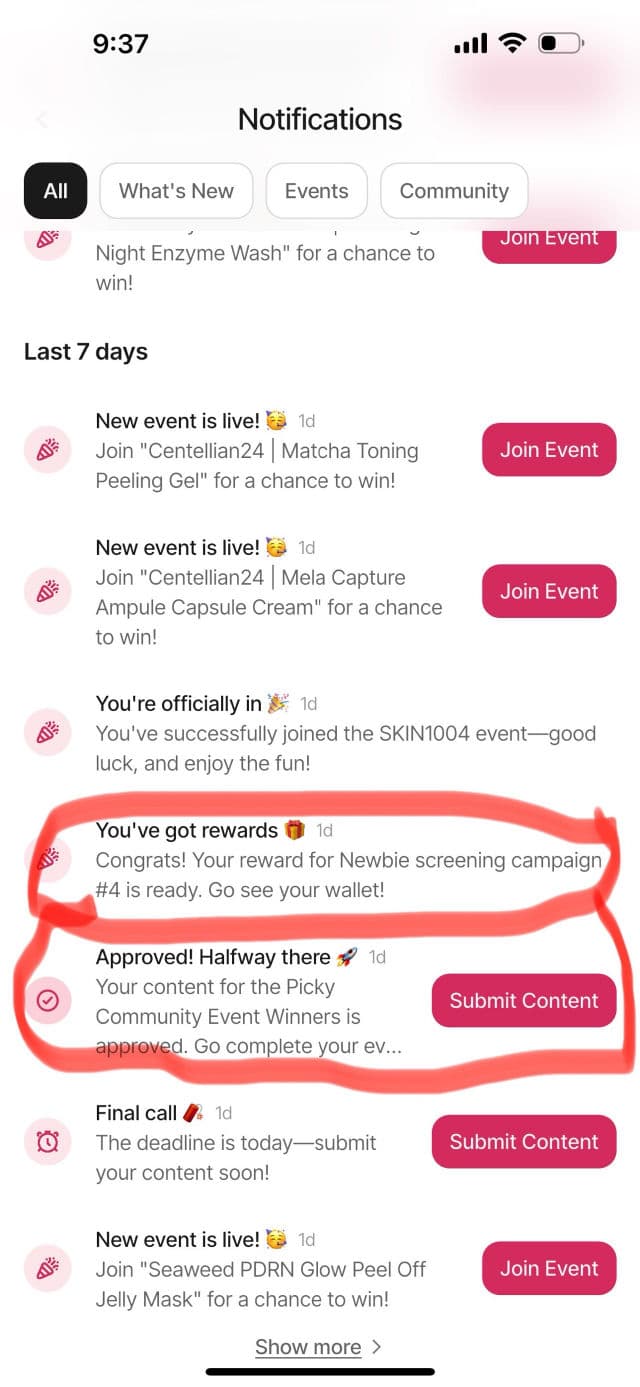Show more notifications
Viewport: 640px width, 1387px height.
pyautogui.click(x=318, y=1347)
